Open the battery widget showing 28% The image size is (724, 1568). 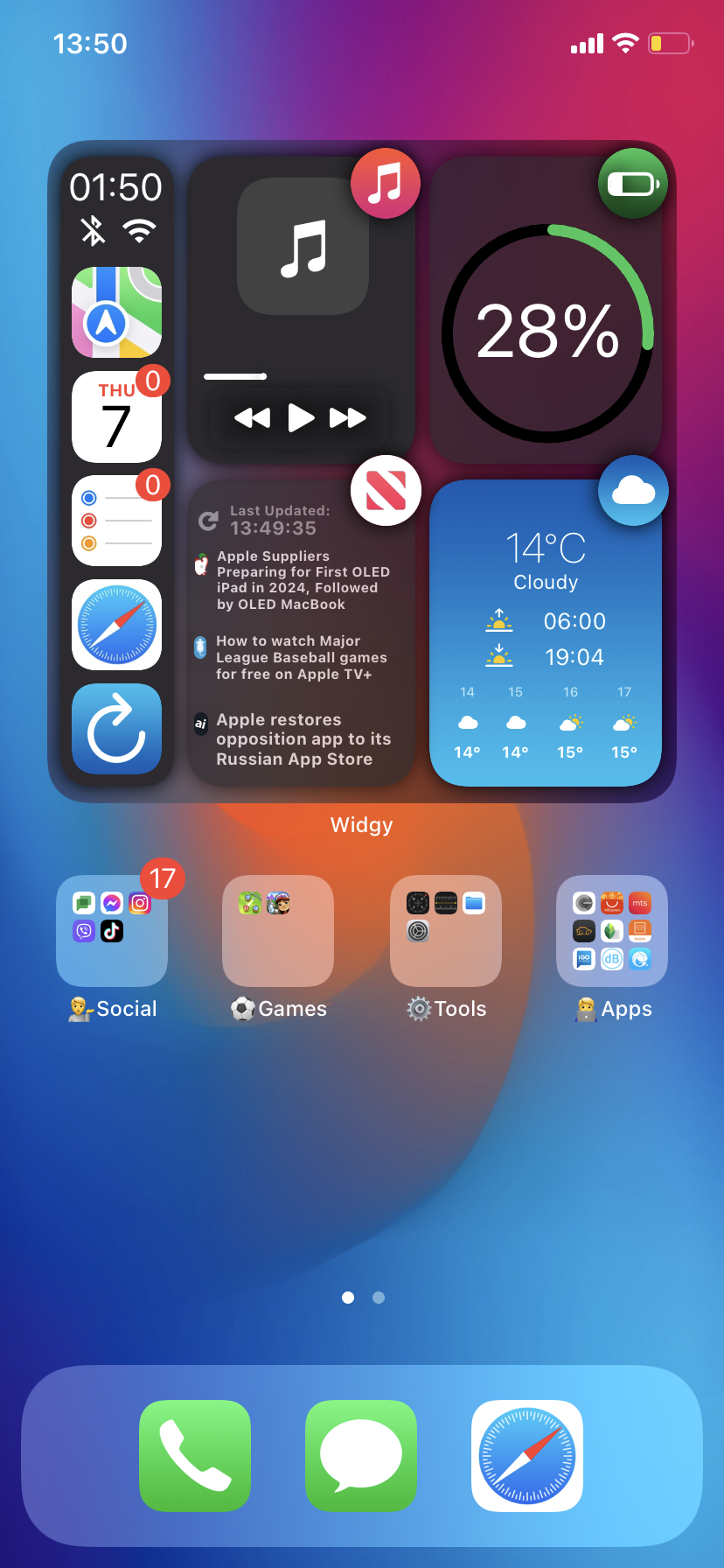click(546, 332)
